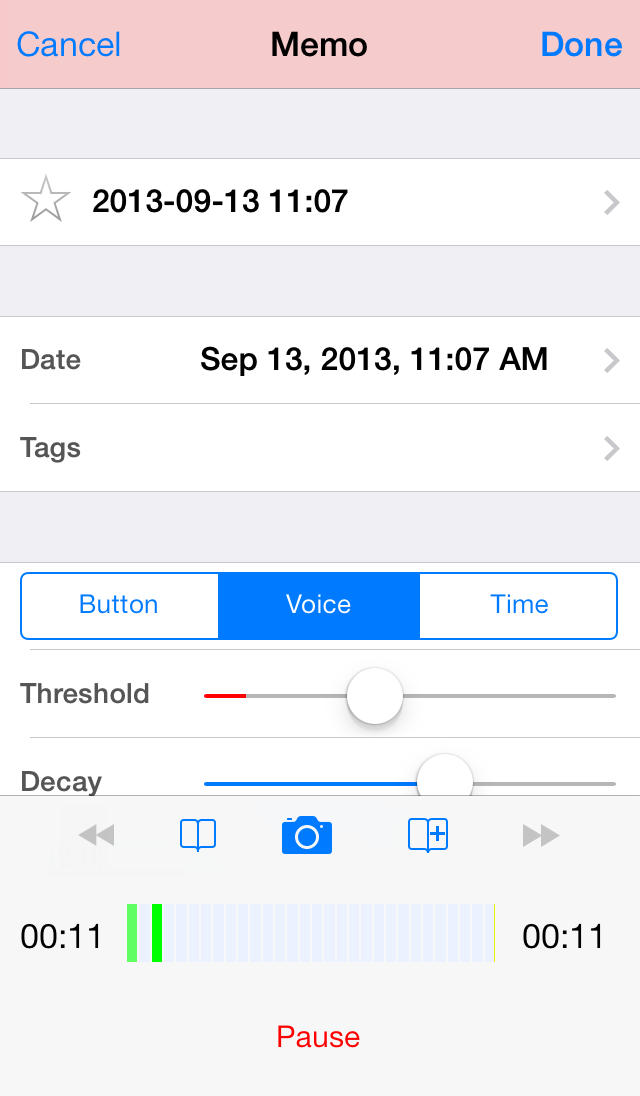Switch to the Time mode
Screen dimensions: 640x1096
coord(519,605)
